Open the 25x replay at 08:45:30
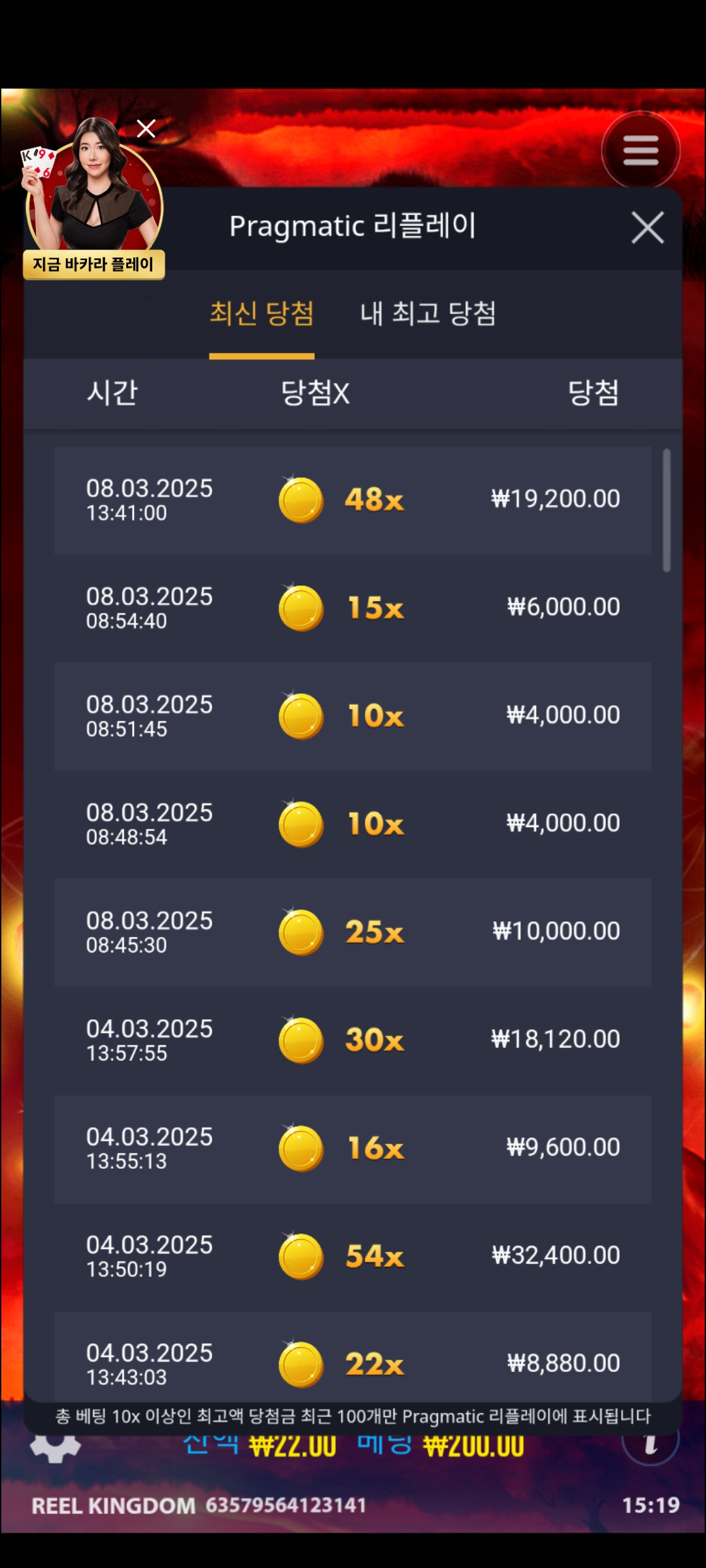The image size is (706, 1568). (353, 932)
